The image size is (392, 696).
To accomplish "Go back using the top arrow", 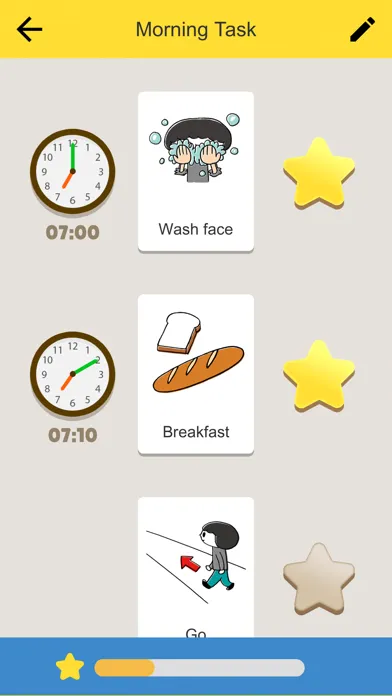I will pos(29,29).
